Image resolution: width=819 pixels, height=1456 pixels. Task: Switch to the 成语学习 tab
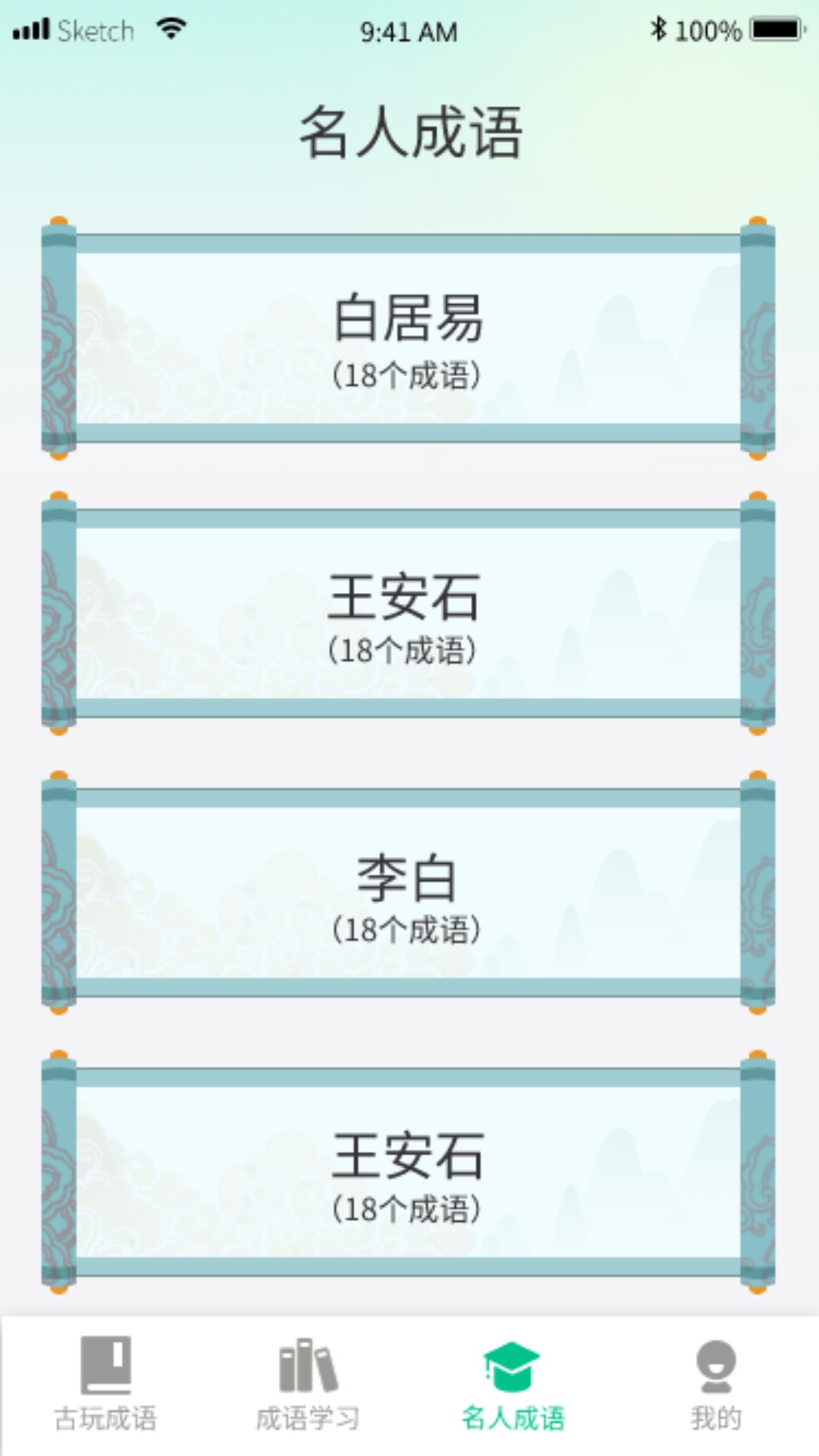tap(307, 1385)
